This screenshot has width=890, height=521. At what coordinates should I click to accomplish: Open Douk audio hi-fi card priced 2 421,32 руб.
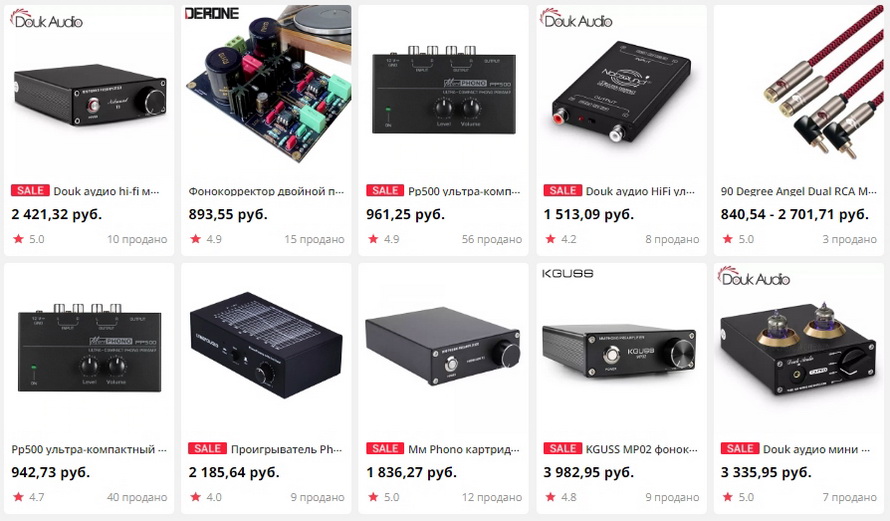click(89, 100)
